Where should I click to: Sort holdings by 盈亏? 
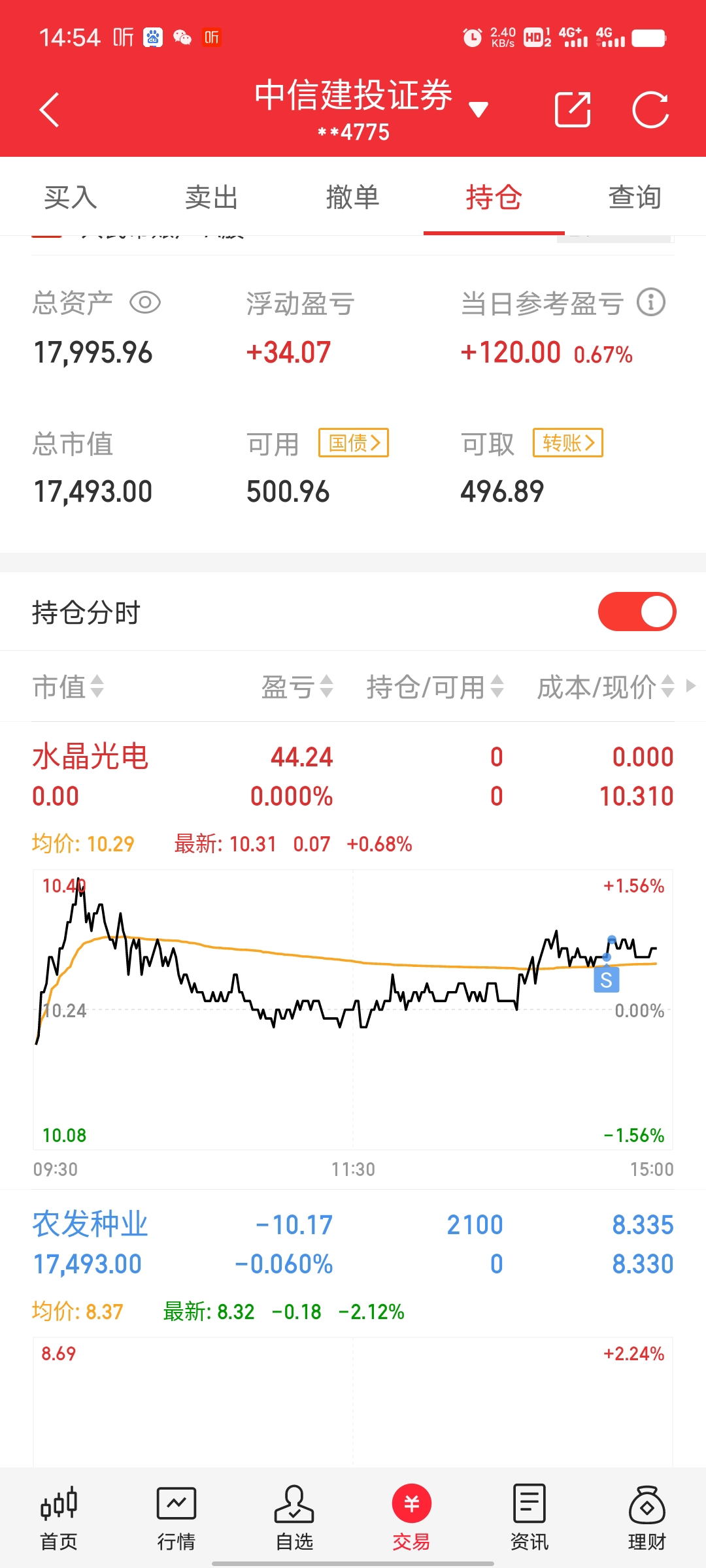pyautogui.click(x=297, y=687)
